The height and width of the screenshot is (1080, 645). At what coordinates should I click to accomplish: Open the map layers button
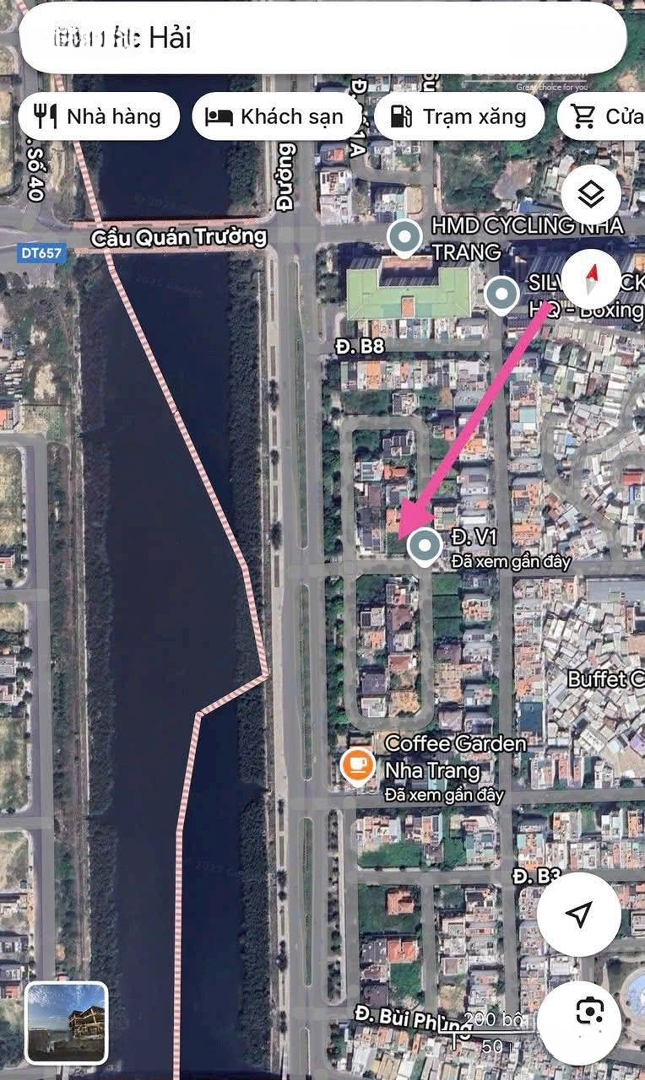[x=591, y=195]
